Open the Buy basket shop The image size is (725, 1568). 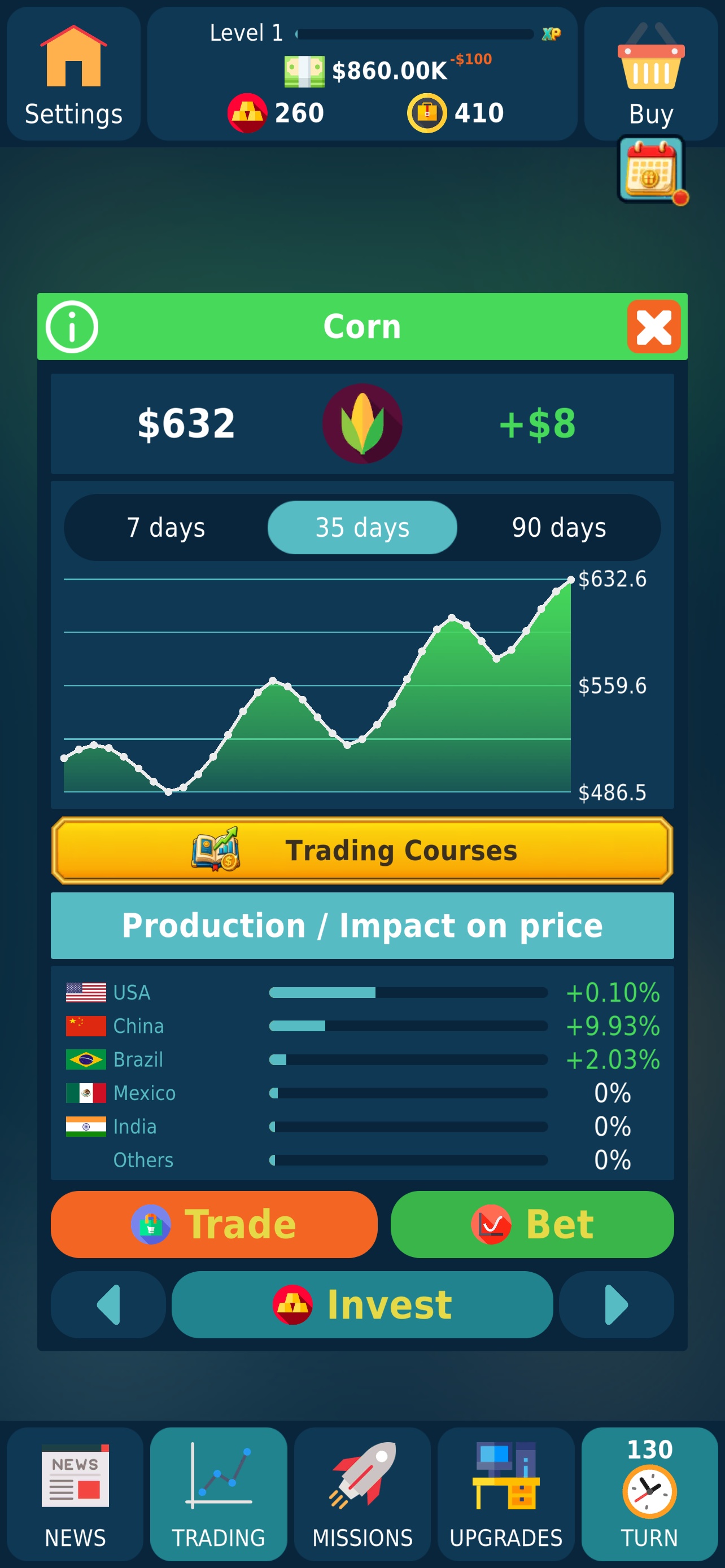click(650, 73)
